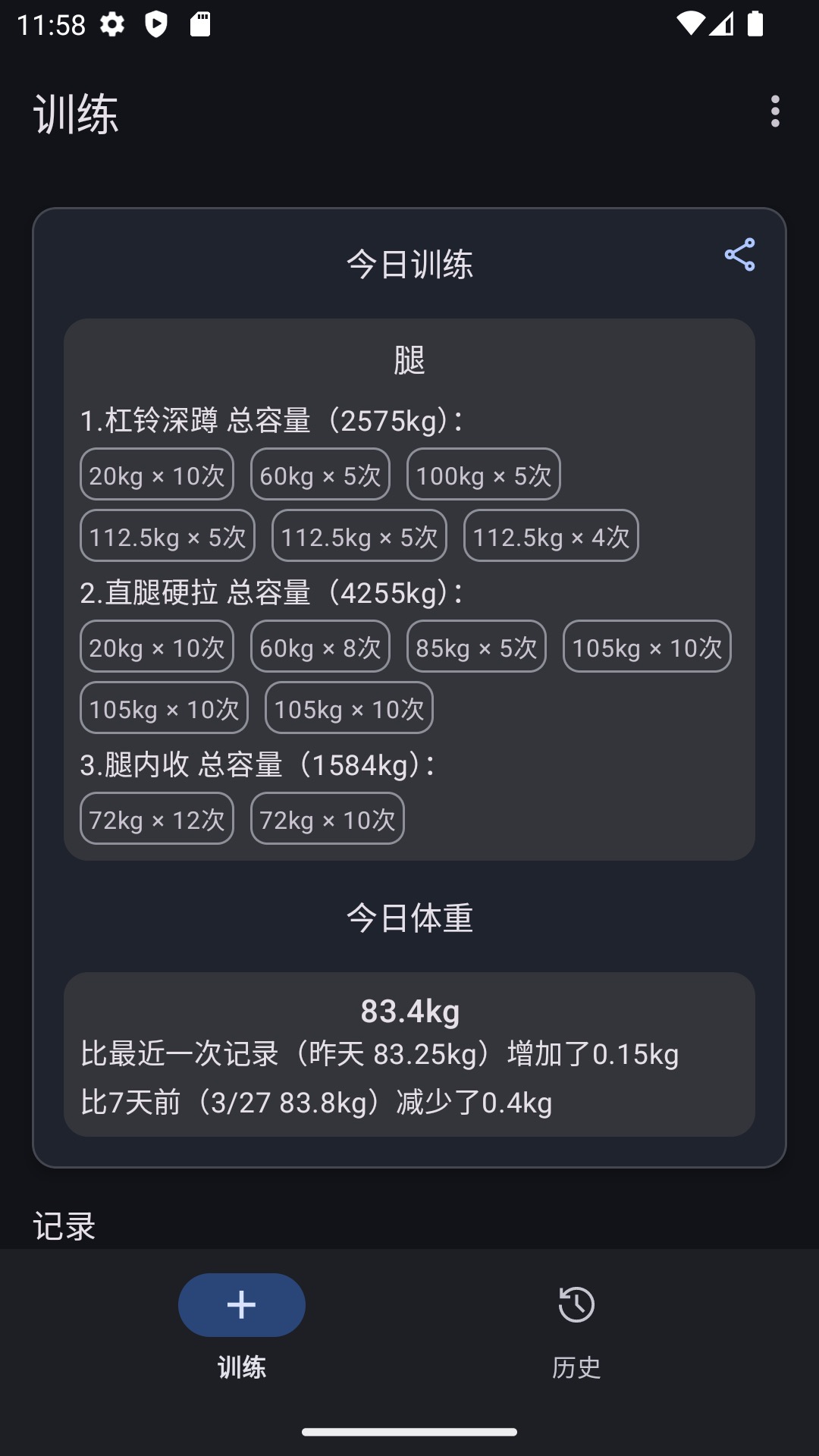
Task: Open the overflow menu at top right
Action: [774, 112]
